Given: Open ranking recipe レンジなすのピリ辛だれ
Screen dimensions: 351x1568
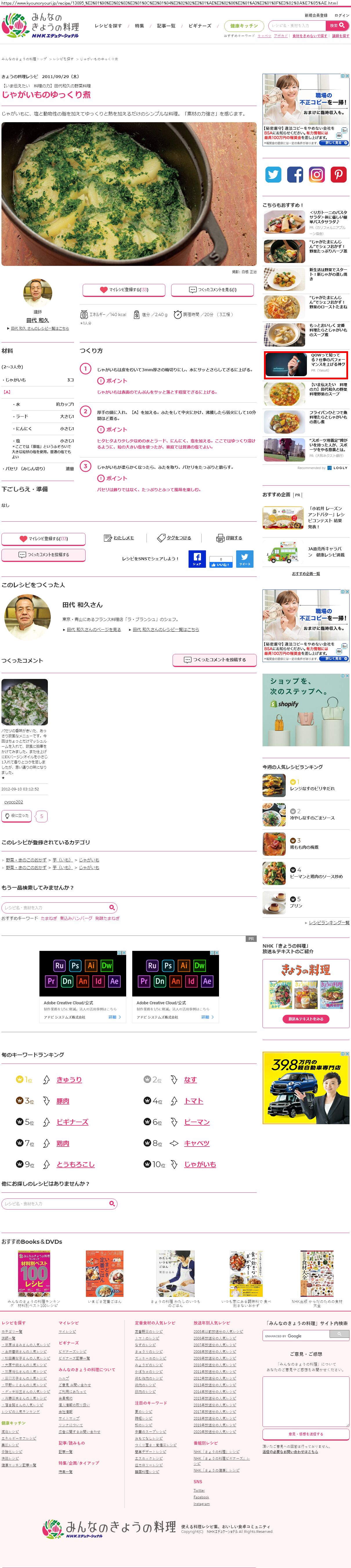Looking at the screenshot, I should pyautogui.click(x=312, y=788).
